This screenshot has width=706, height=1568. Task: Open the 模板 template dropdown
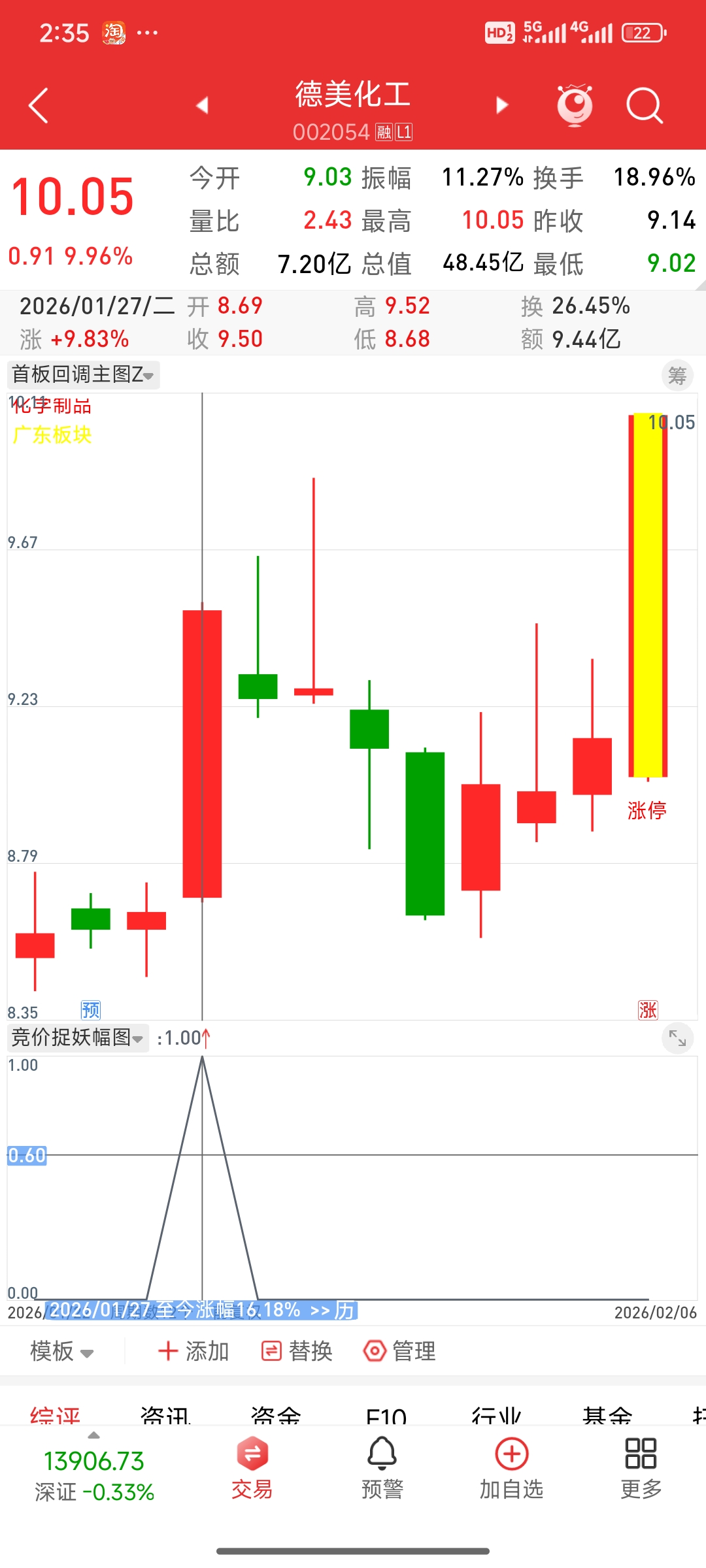point(62,1351)
